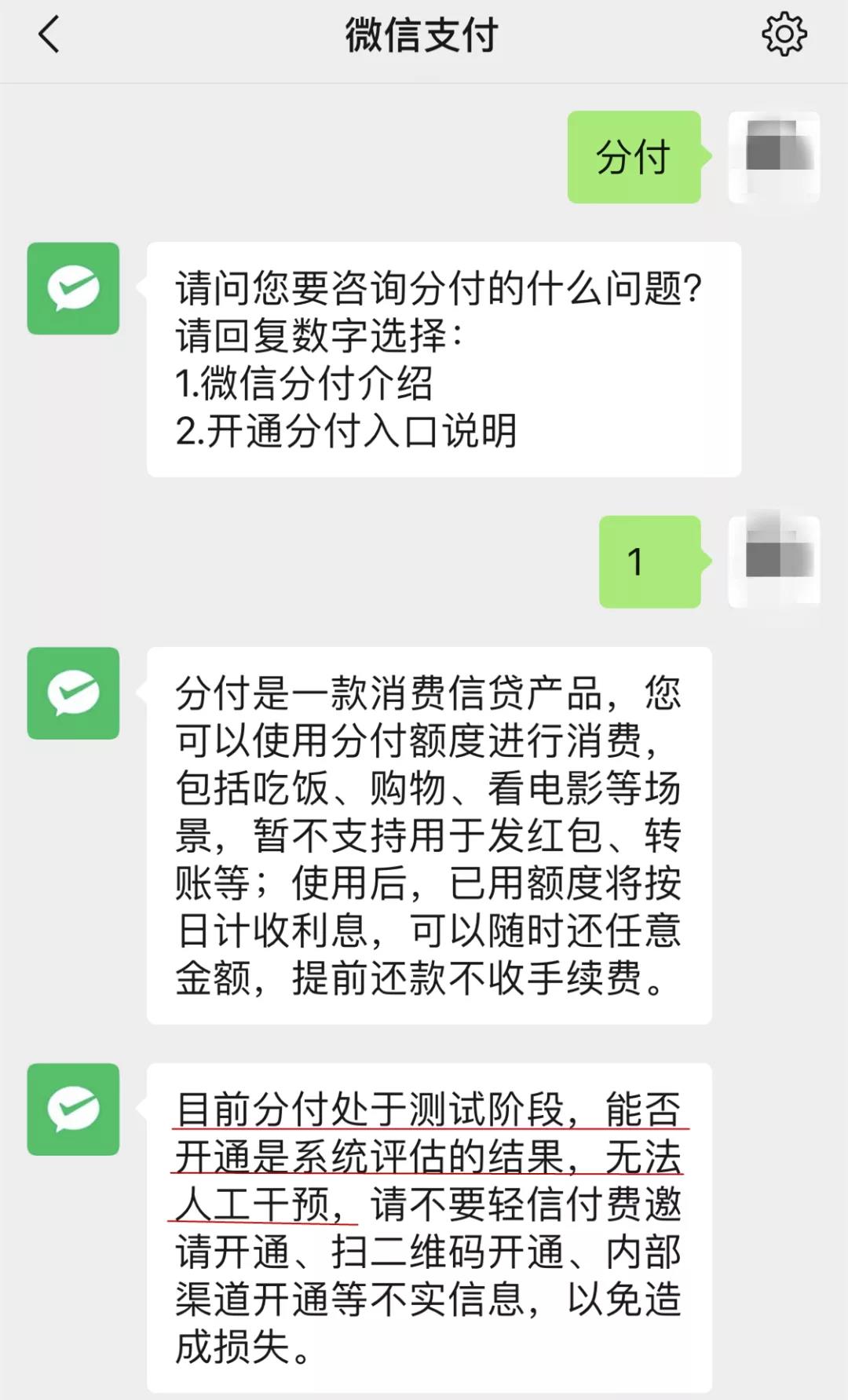
Task: Tap the WeChat Pay green avatar beside first reply
Action: tap(73, 291)
